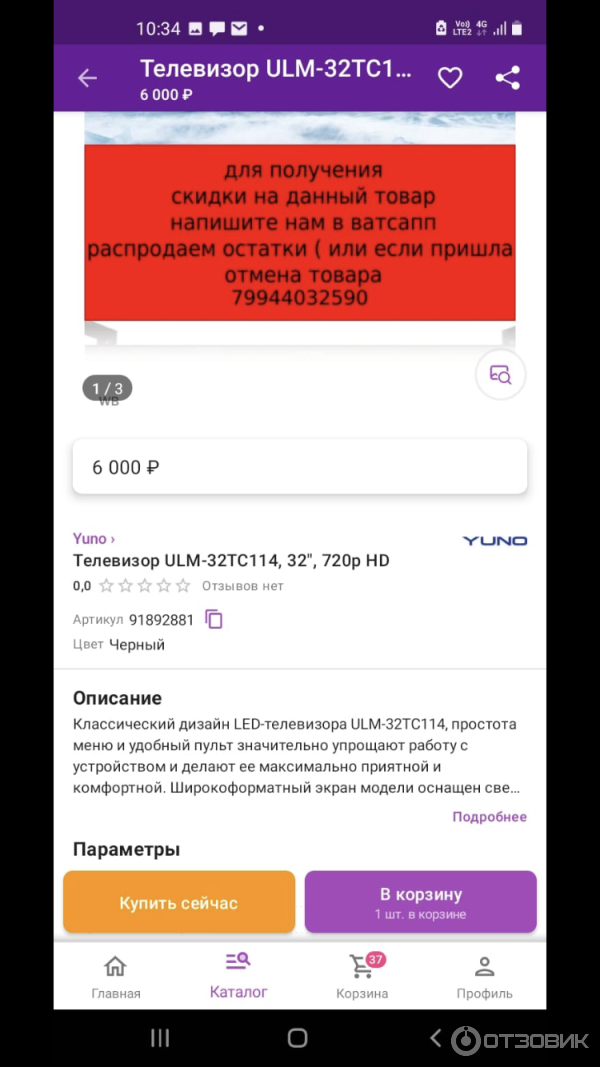The height and width of the screenshot is (1067, 600).
Task: Open the Yuno brand link
Action: click(94, 539)
